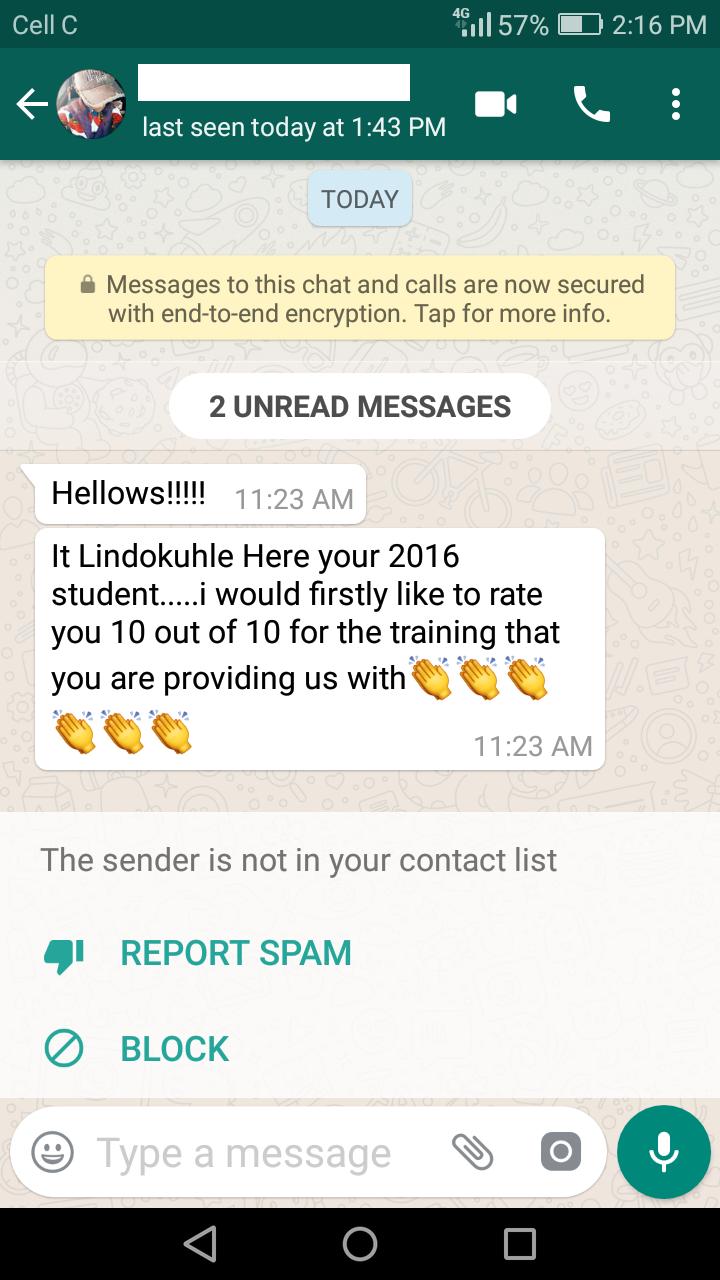Open the emoji picker
This screenshot has width=720, height=1280.
click(52, 1152)
